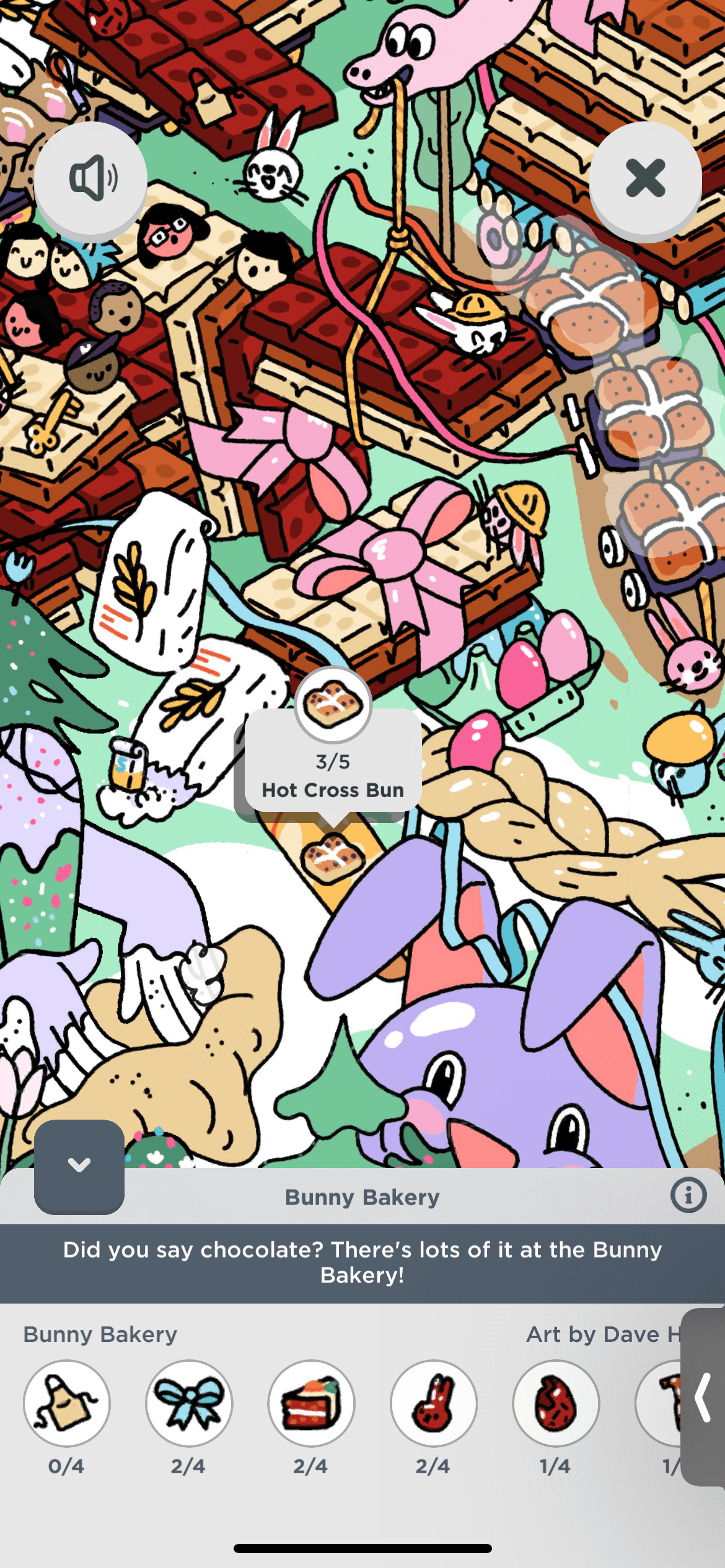
Task: Mute the game sound
Action: coord(90,178)
